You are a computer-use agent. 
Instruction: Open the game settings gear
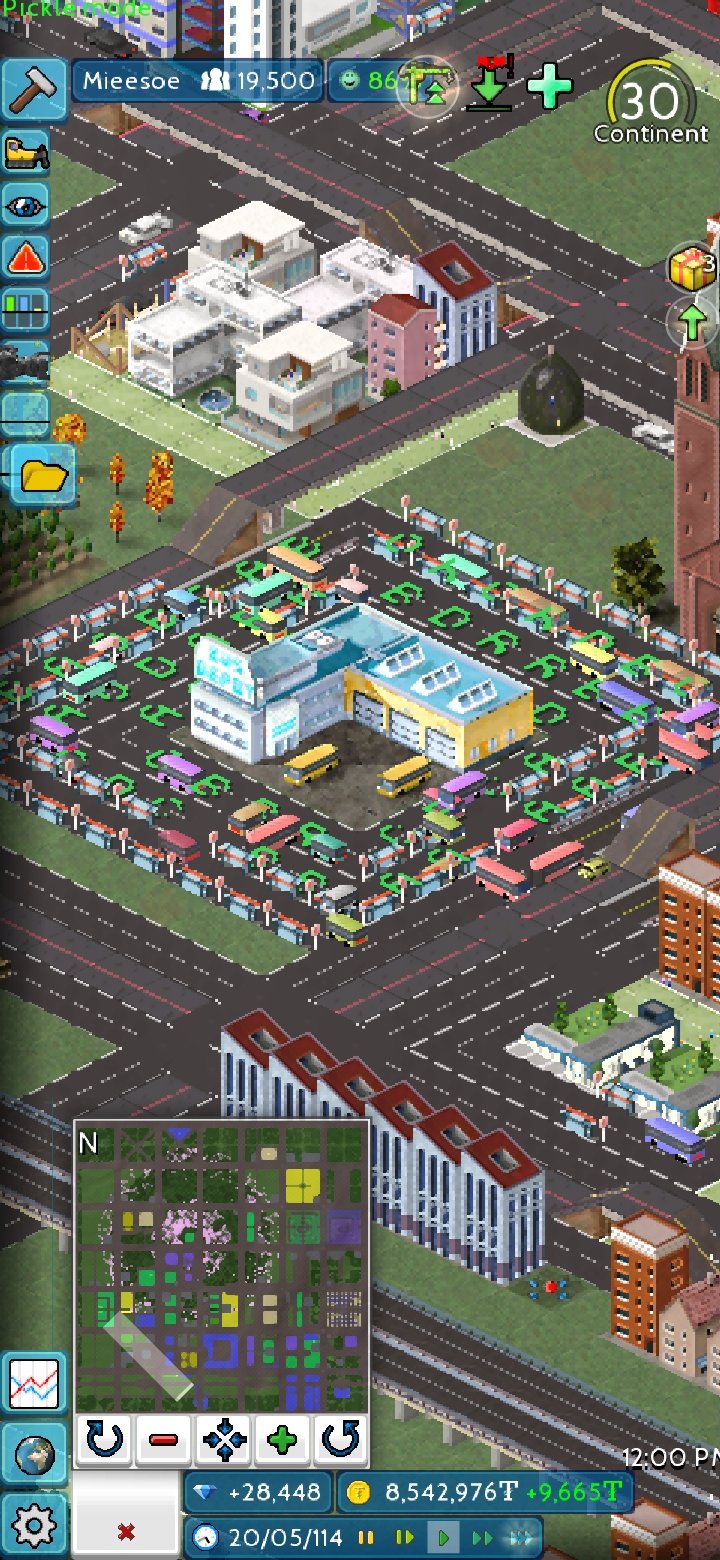pos(34,1526)
